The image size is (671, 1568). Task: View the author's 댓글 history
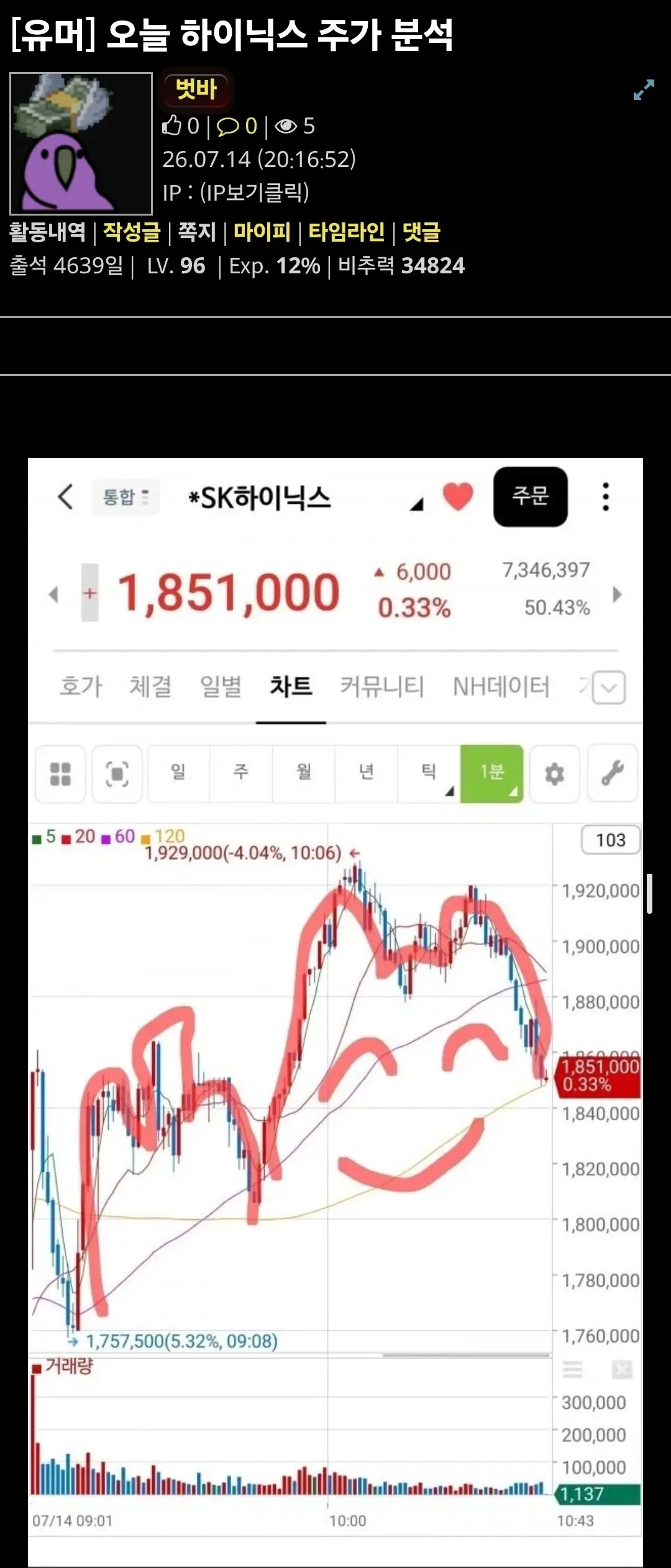click(x=422, y=232)
